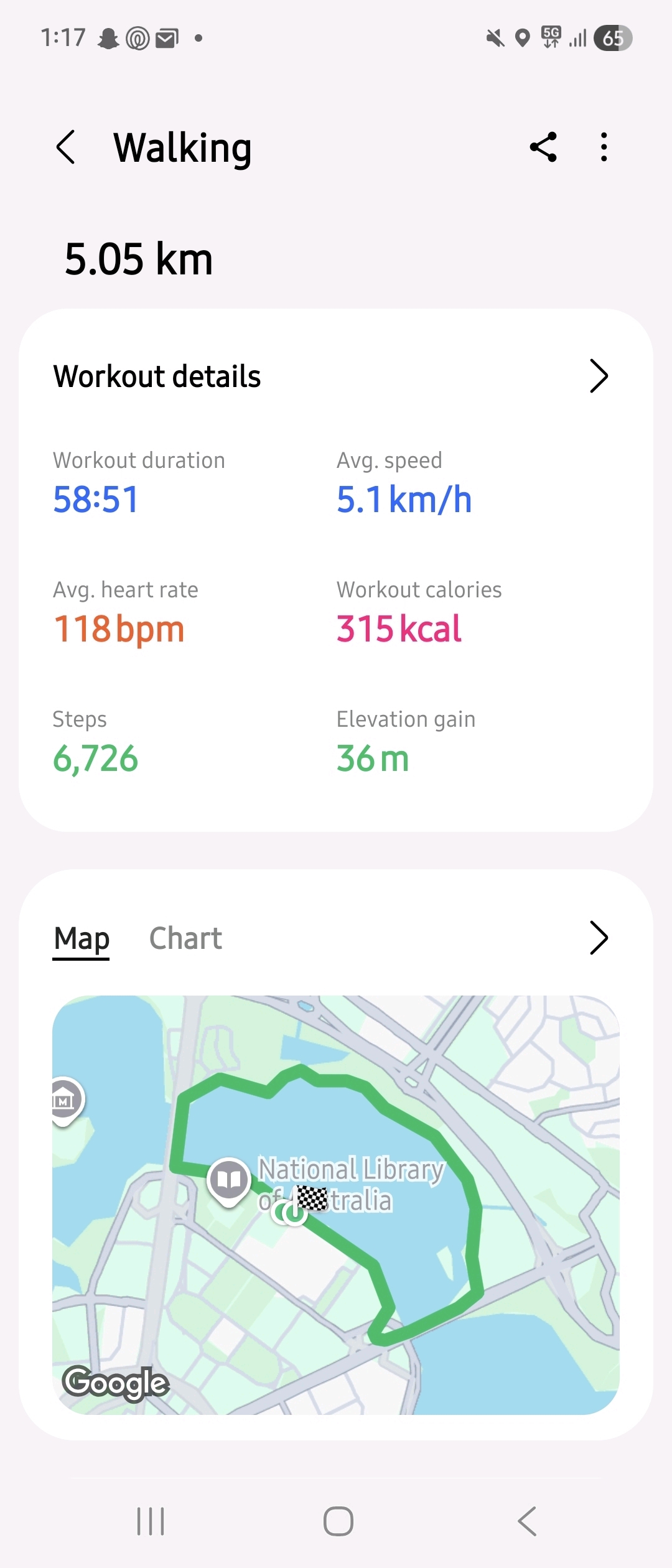
Task: Expand Workout details with the chevron
Action: [598, 376]
